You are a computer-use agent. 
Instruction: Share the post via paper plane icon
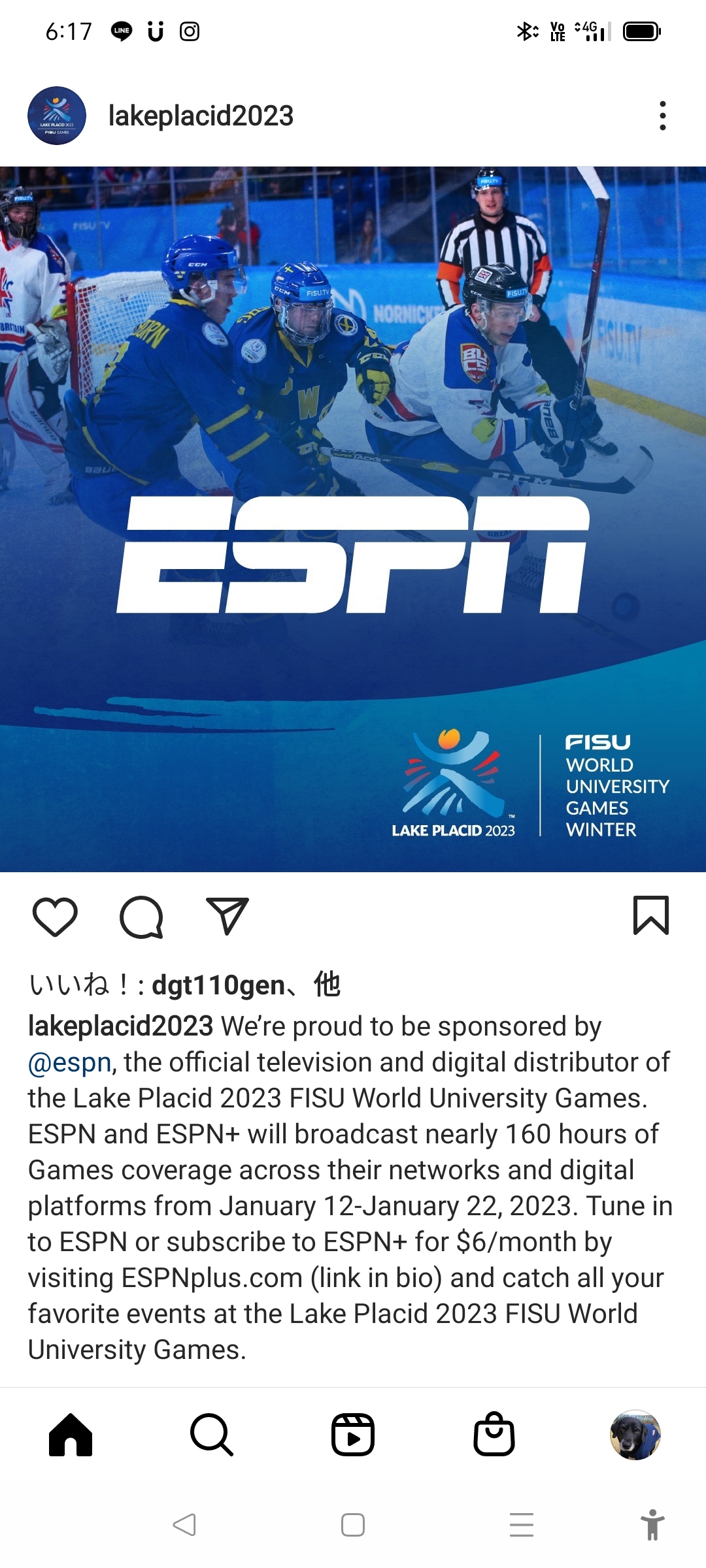tap(227, 915)
